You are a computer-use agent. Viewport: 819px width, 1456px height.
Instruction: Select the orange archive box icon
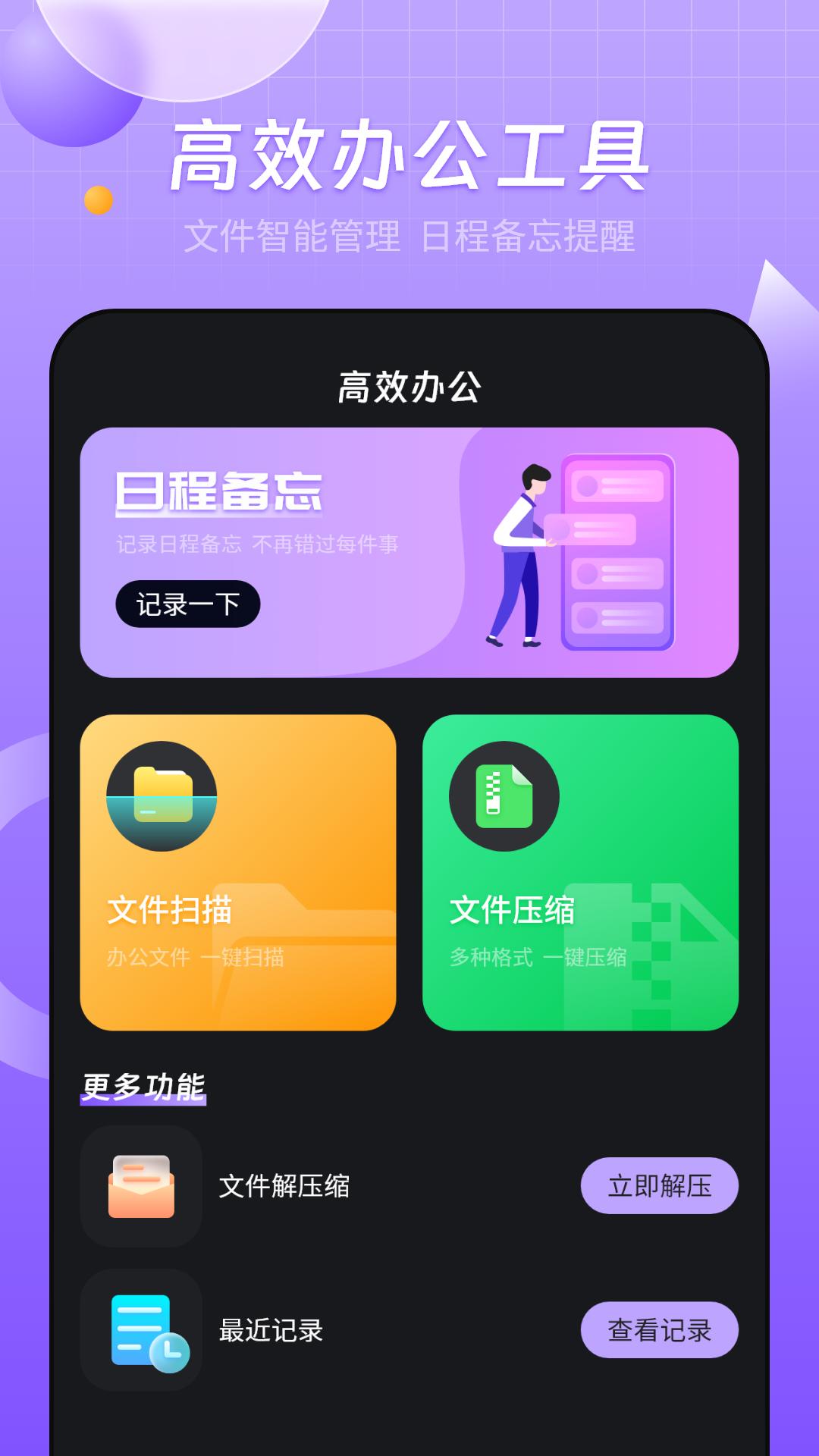click(141, 1186)
